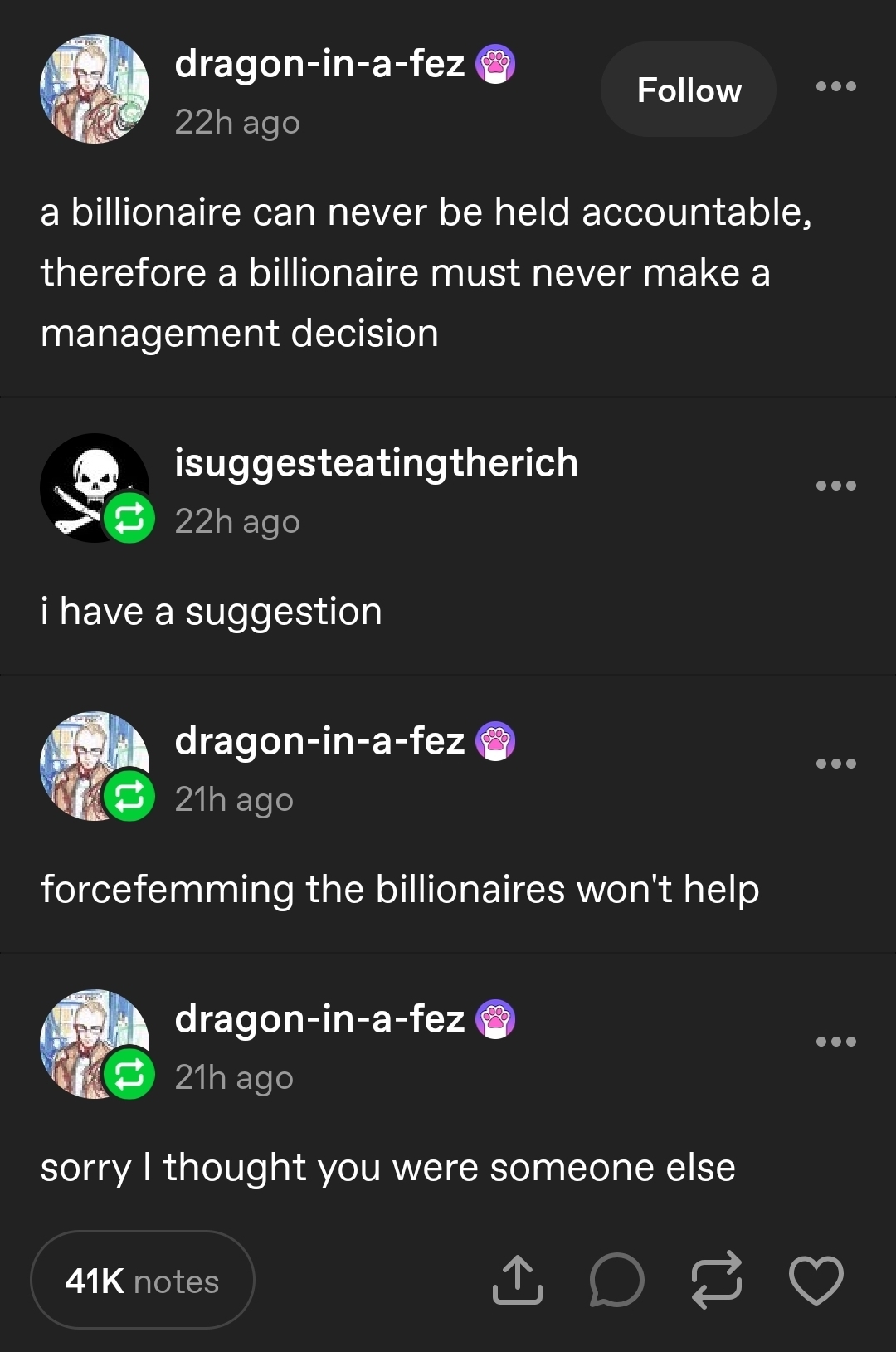The width and height of the screenshot is (896, 1352).
Task: Share this post
Action: pyautogui.click(x=517, y=1280)
